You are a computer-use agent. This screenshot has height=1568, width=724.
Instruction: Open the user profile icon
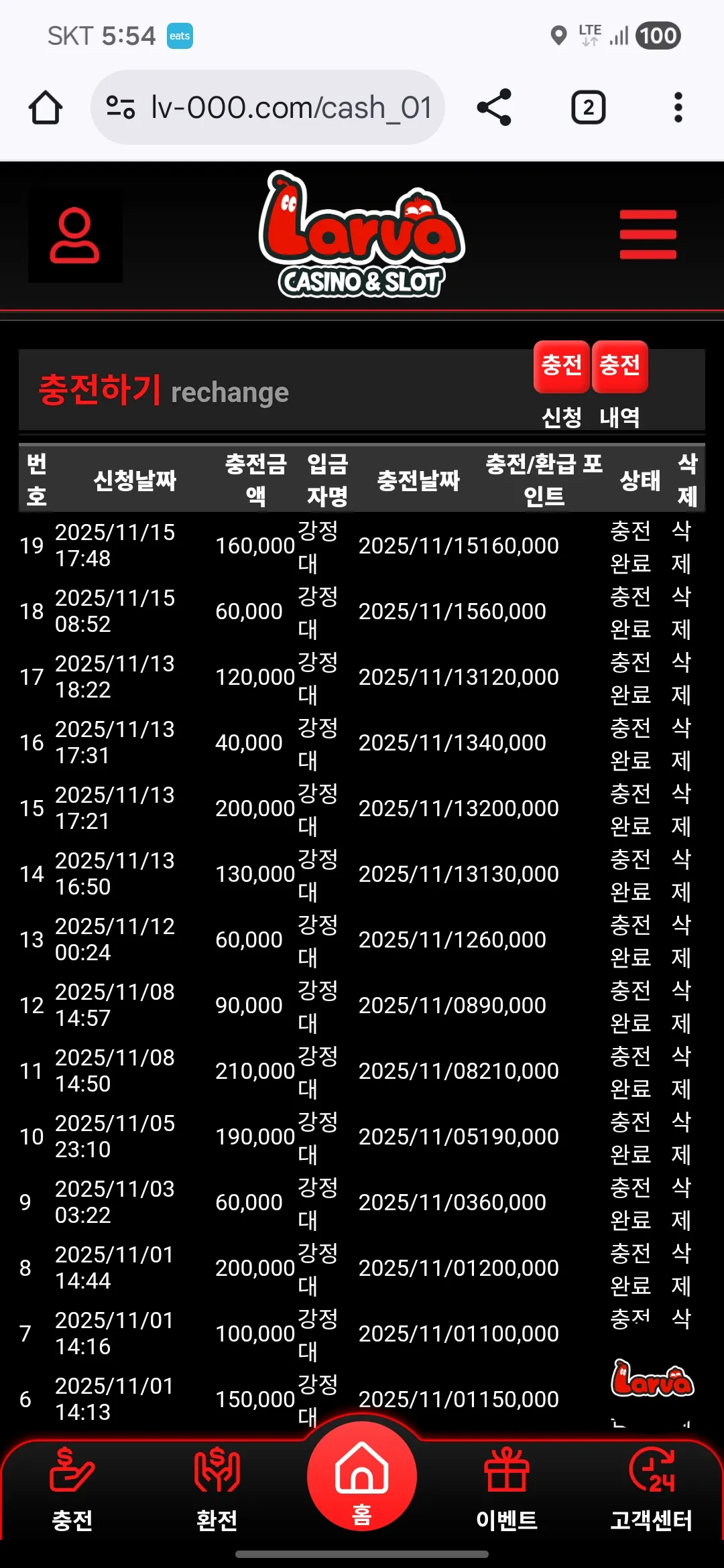pos(75,235)
